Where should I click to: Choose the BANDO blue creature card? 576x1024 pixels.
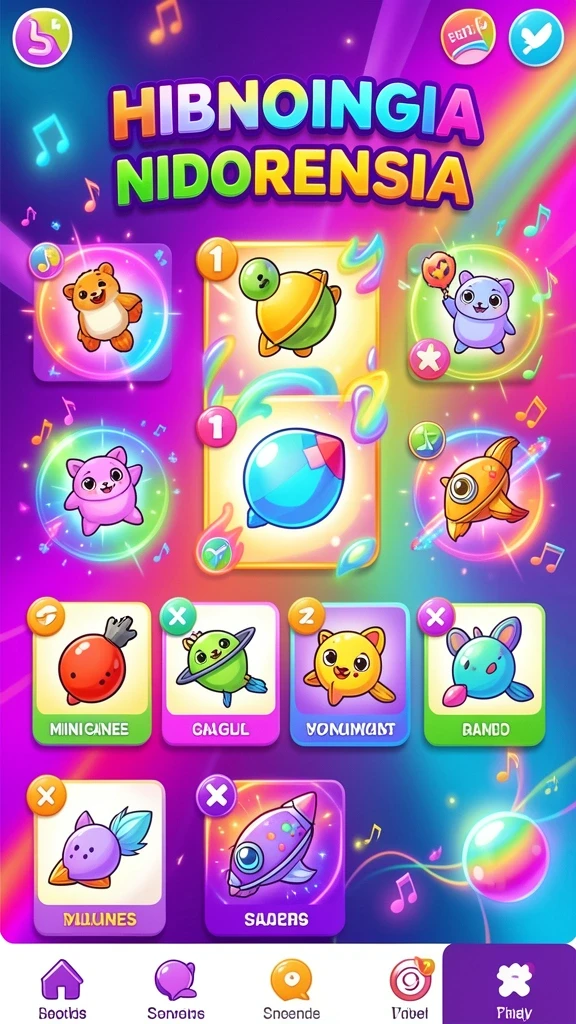coord(485,673)
